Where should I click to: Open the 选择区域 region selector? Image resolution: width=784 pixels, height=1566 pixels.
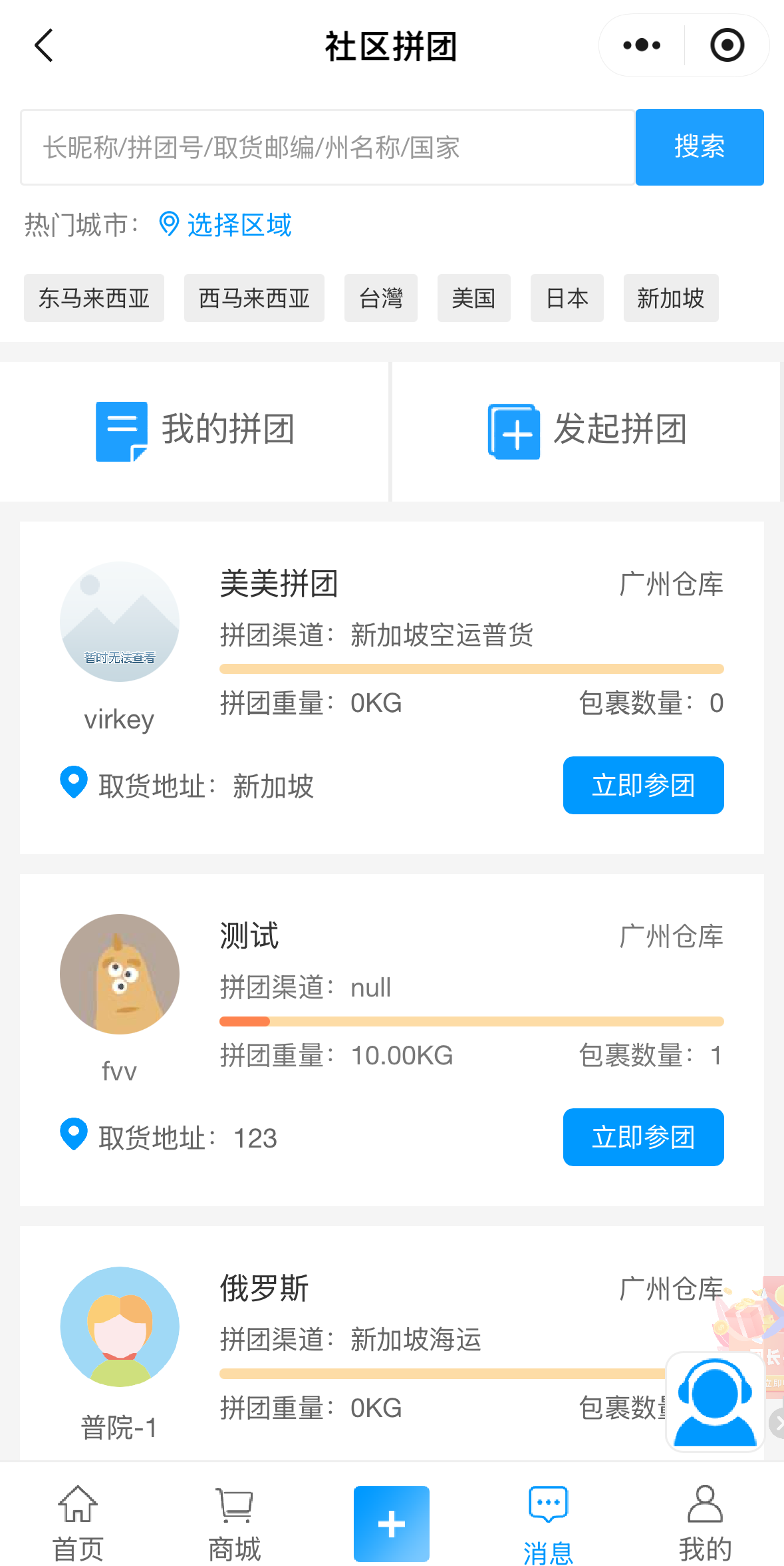(226, 225)
